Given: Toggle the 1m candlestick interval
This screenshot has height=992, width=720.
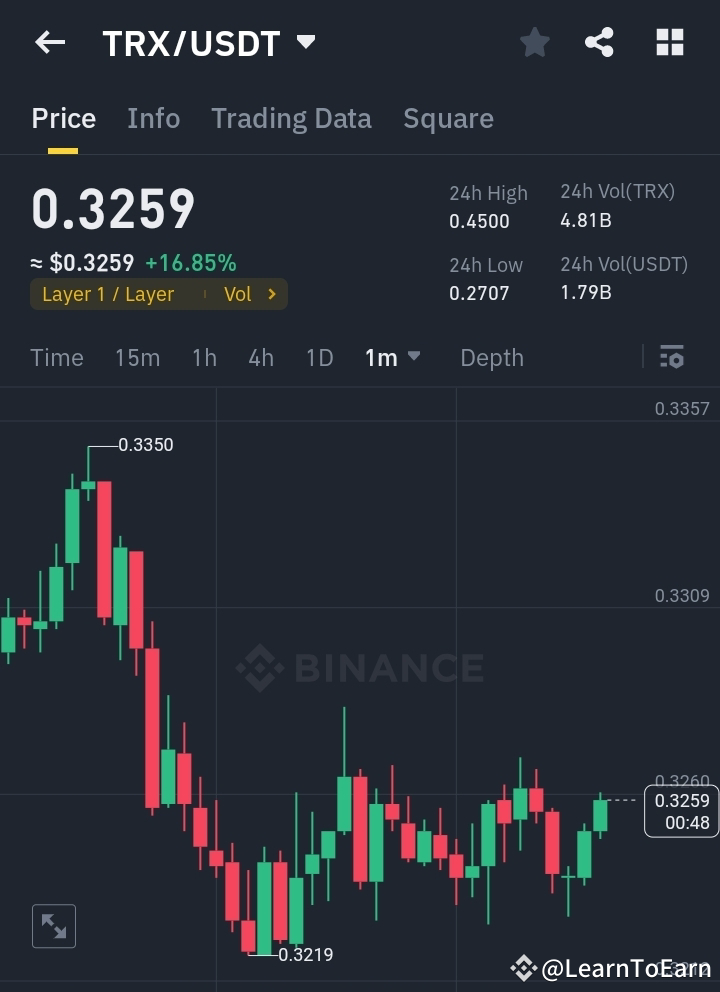Looking at the screenshot, I should pos(381,357).
